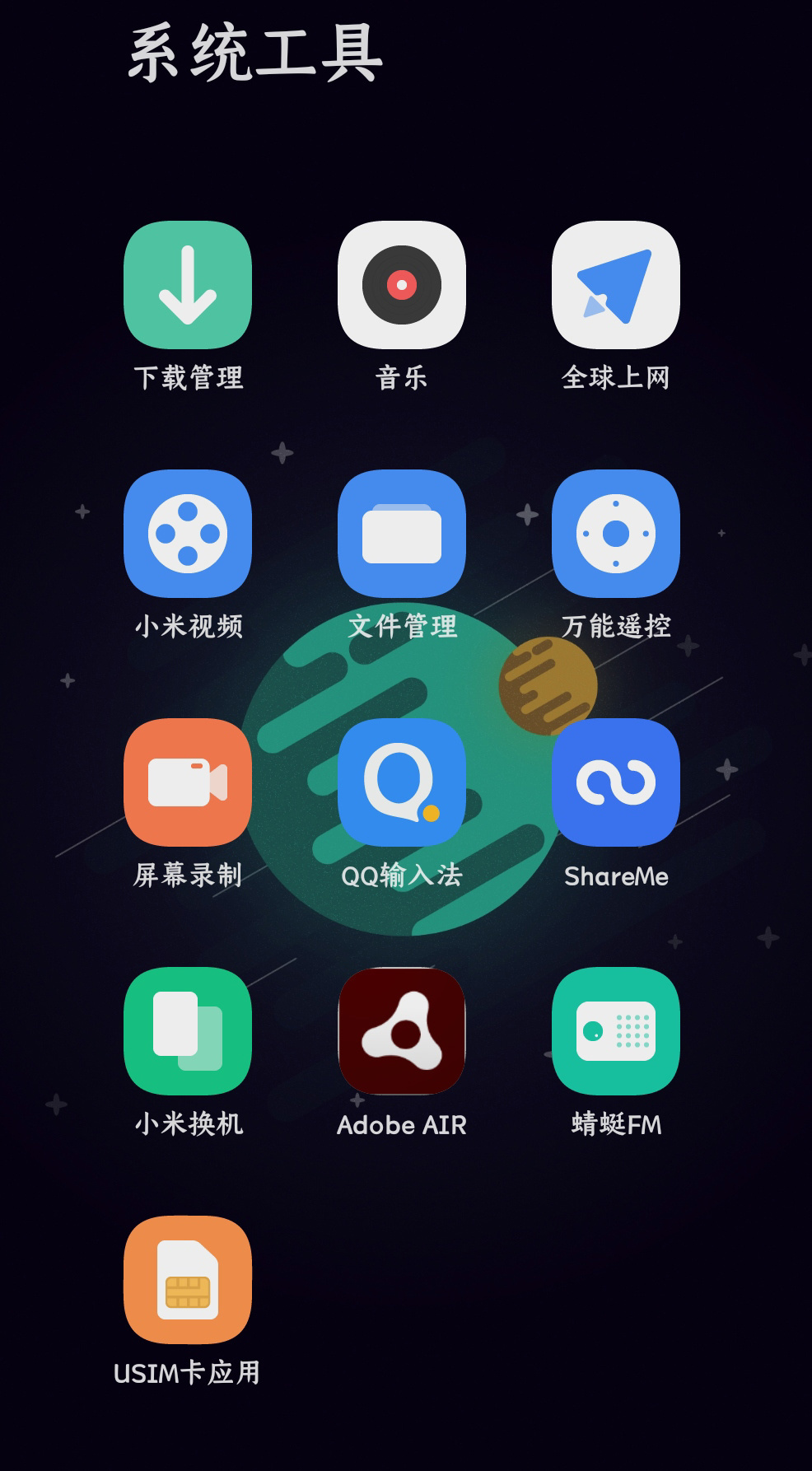This screenshot has height=1471, width=812.
Task: Start the 屏幕录制 screen recorder
Action: pyautogui.click(x=188, y=782)
